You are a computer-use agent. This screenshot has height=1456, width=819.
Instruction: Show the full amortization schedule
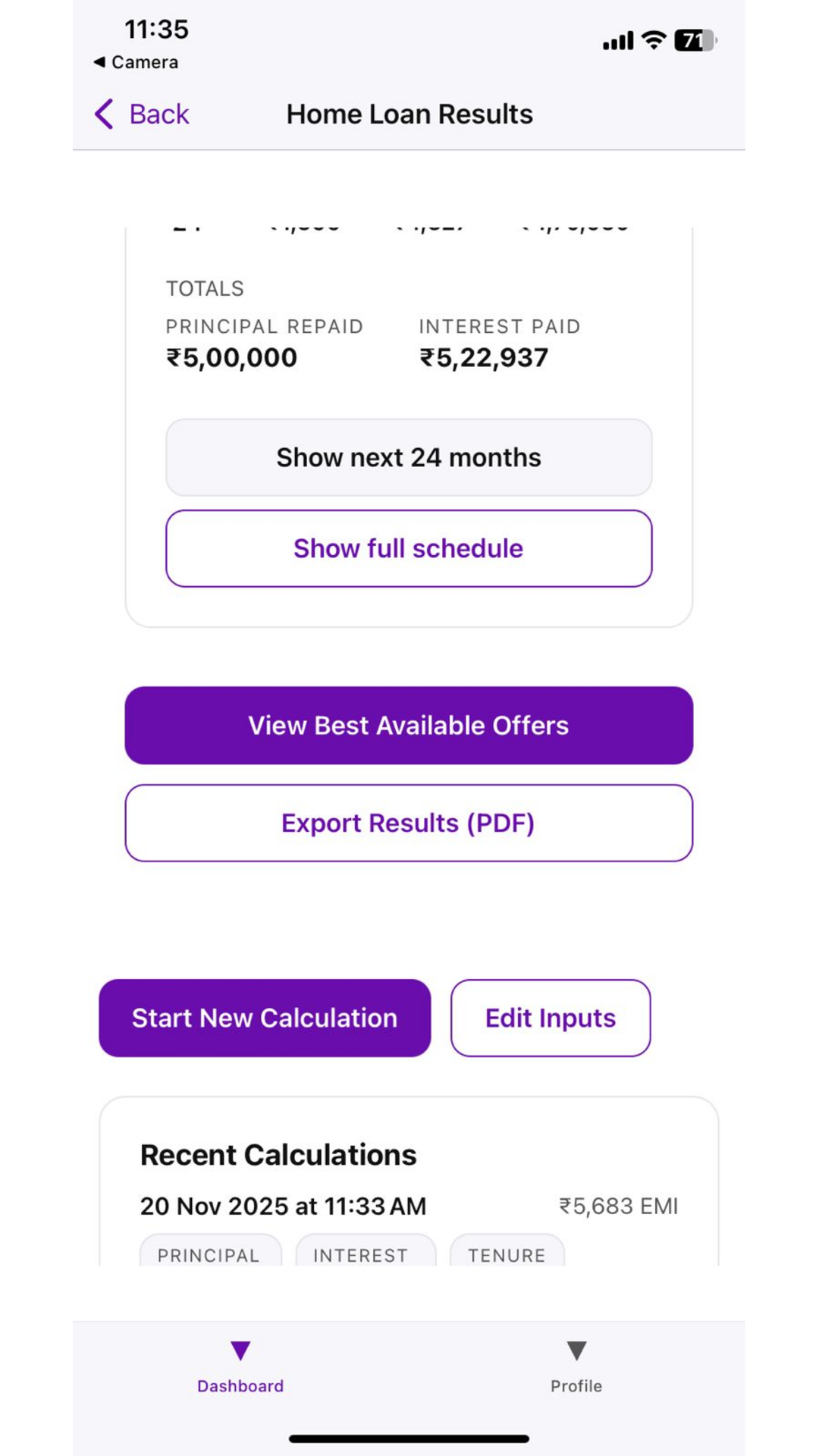pos(409,548)
